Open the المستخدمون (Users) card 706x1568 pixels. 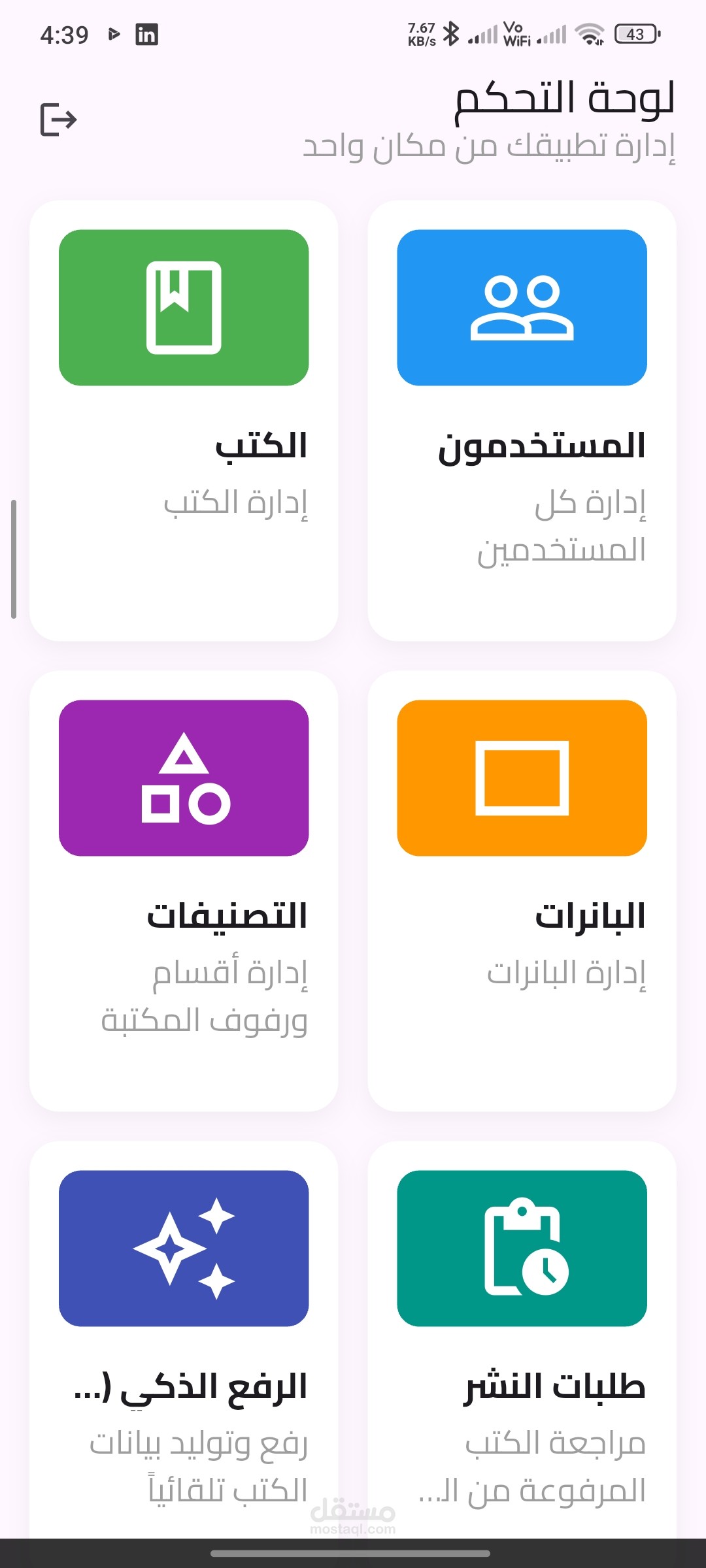(x=522, y=421)
